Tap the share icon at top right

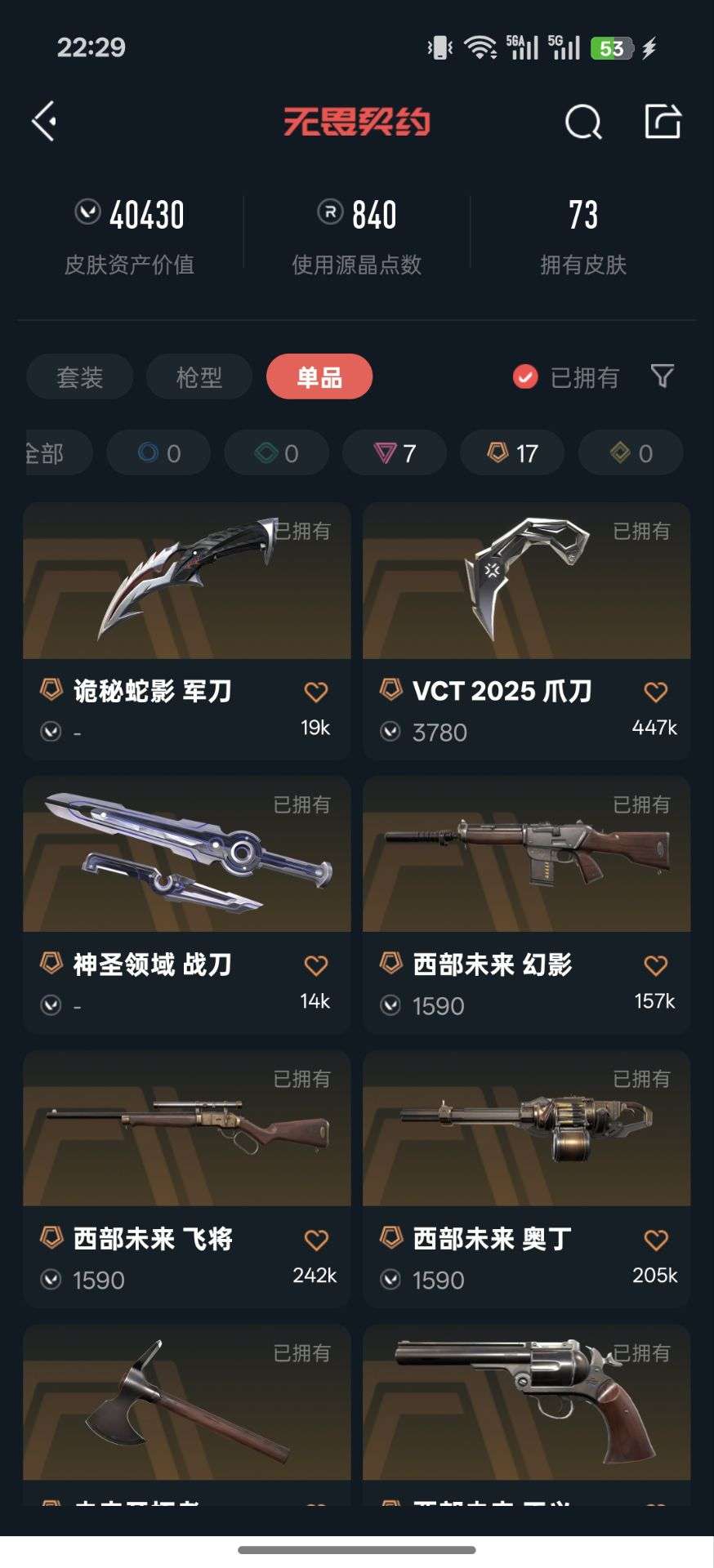663,122
